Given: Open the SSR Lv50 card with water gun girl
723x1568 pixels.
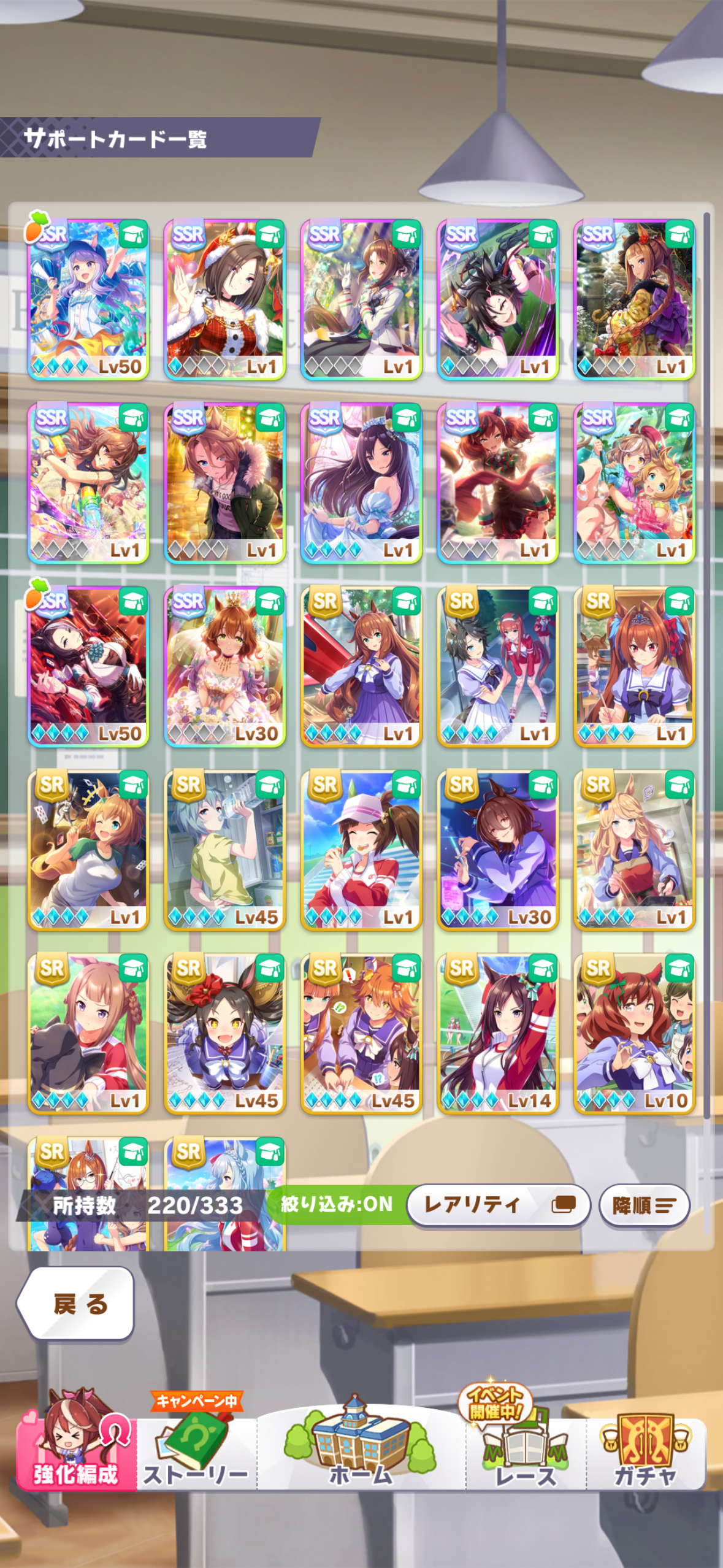Looking at the screenshot, I should (88, 299).
